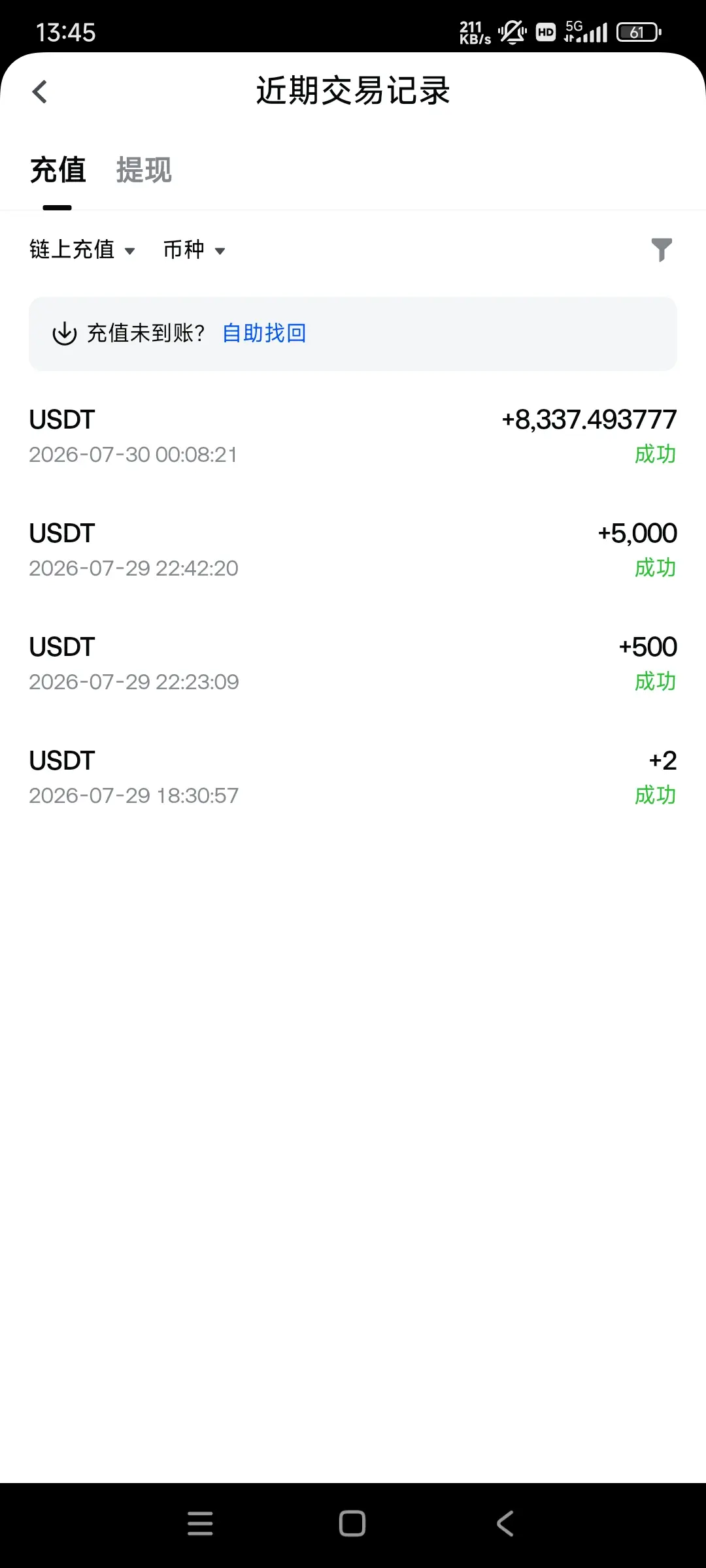
Task: Open the filter funnel icon
Action: (662, 250)
